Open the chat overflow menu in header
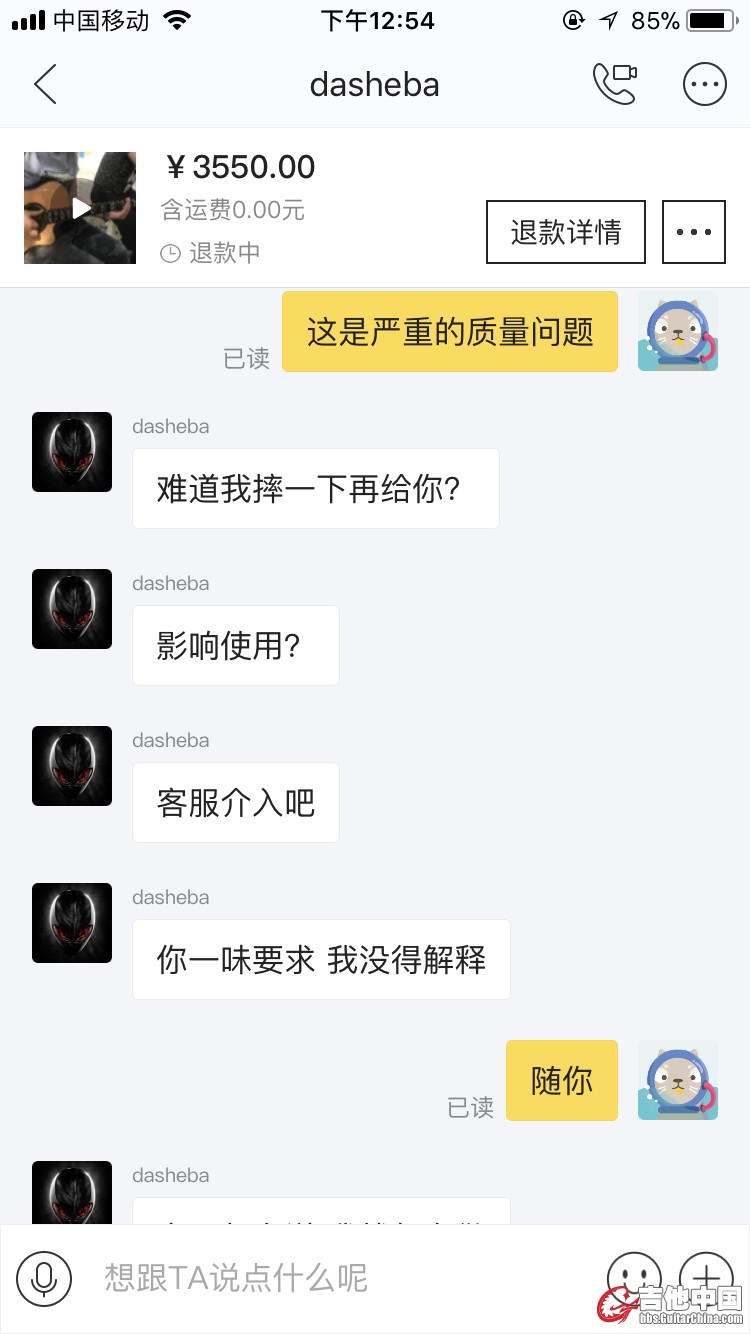The image size is (750, 1334). pos(704,85)
